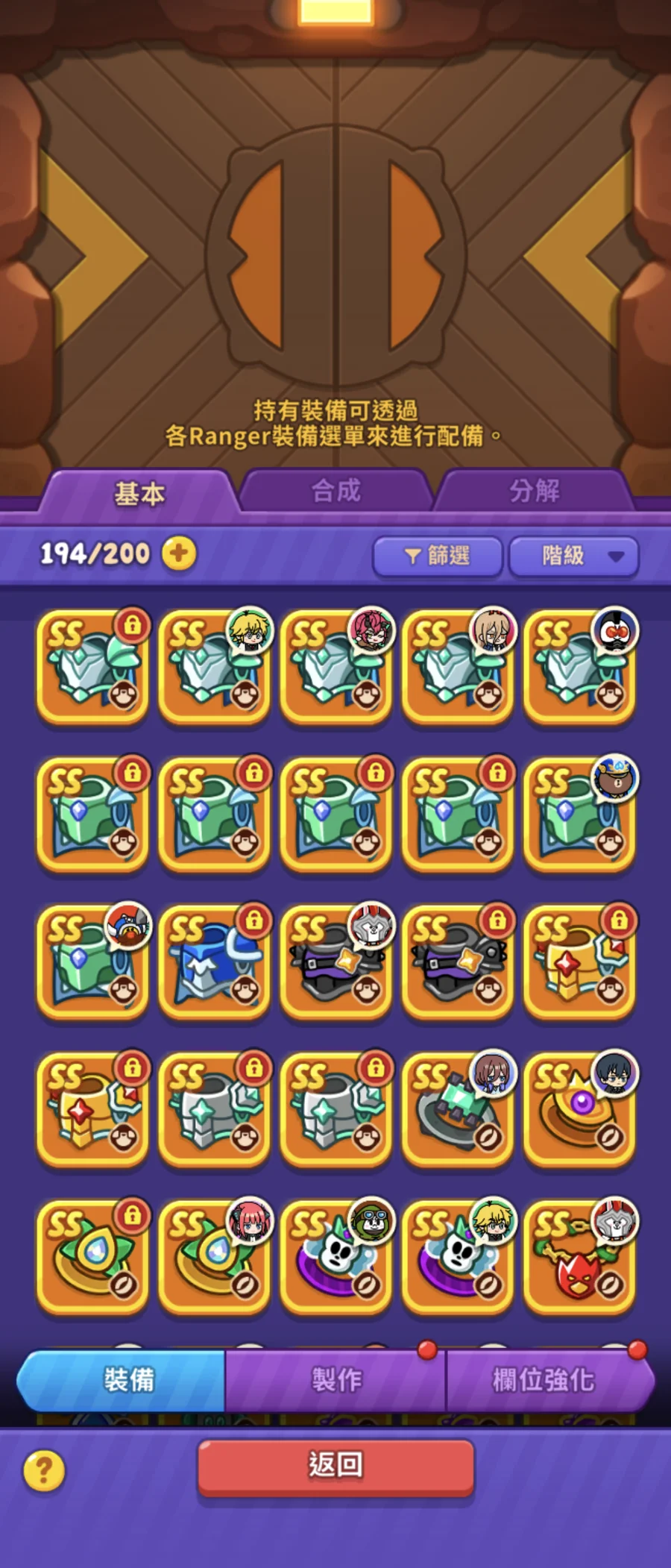Screen dimensions: 671x1568
Task: Switch to the 合成 tab
Action: 336,491
